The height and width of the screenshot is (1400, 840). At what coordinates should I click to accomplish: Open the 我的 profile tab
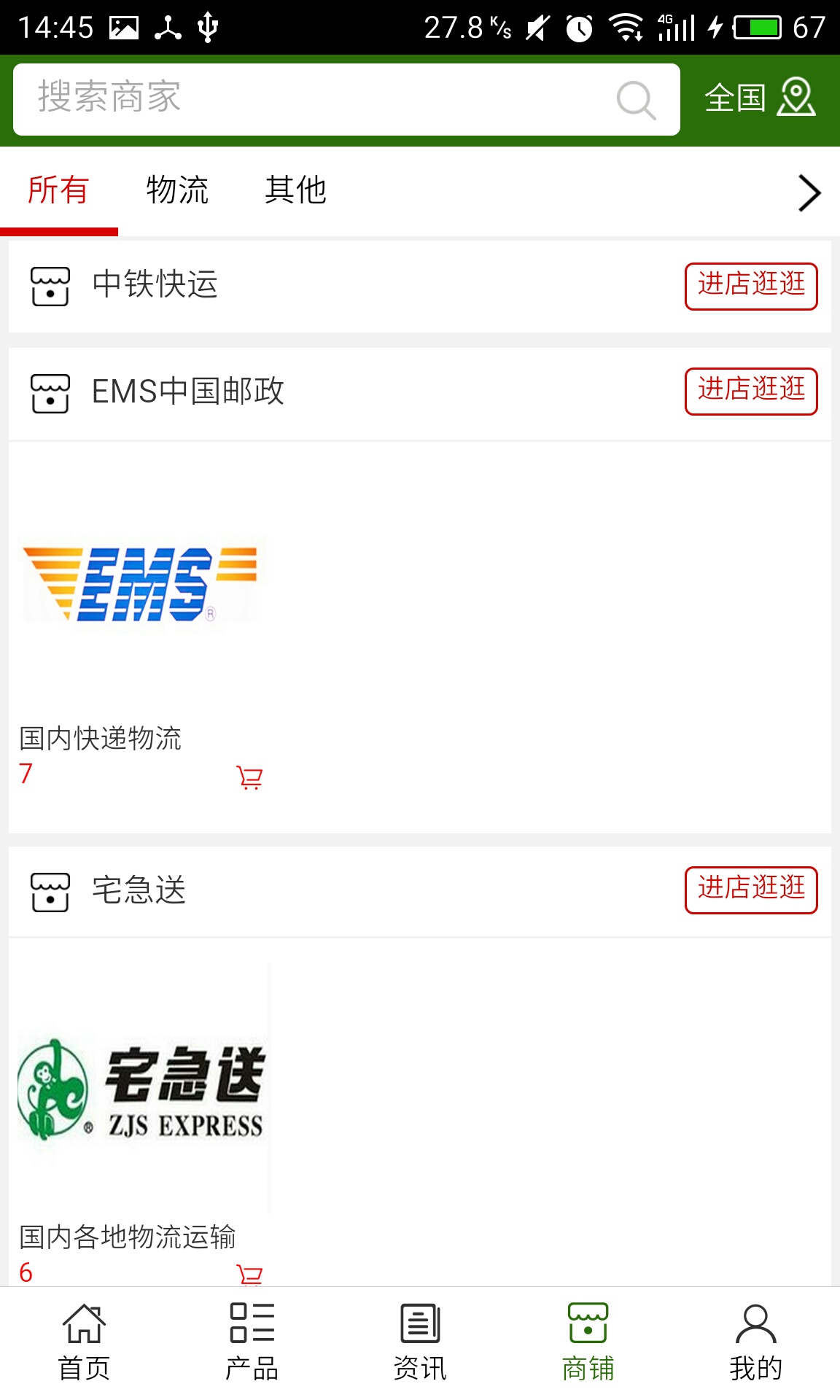tap(755, 1342)
